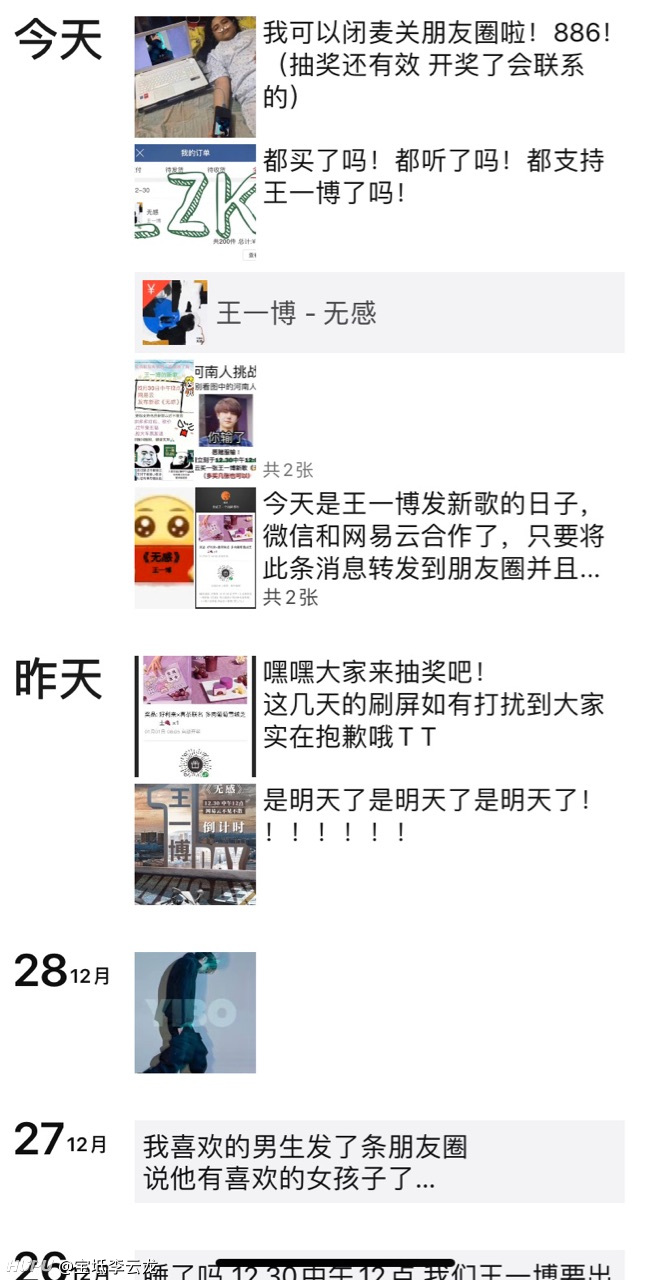The height and width of the screenshot is (1280, 671).
Task: Open the shared song 王一博 - 无感
Action: [380, 313]
